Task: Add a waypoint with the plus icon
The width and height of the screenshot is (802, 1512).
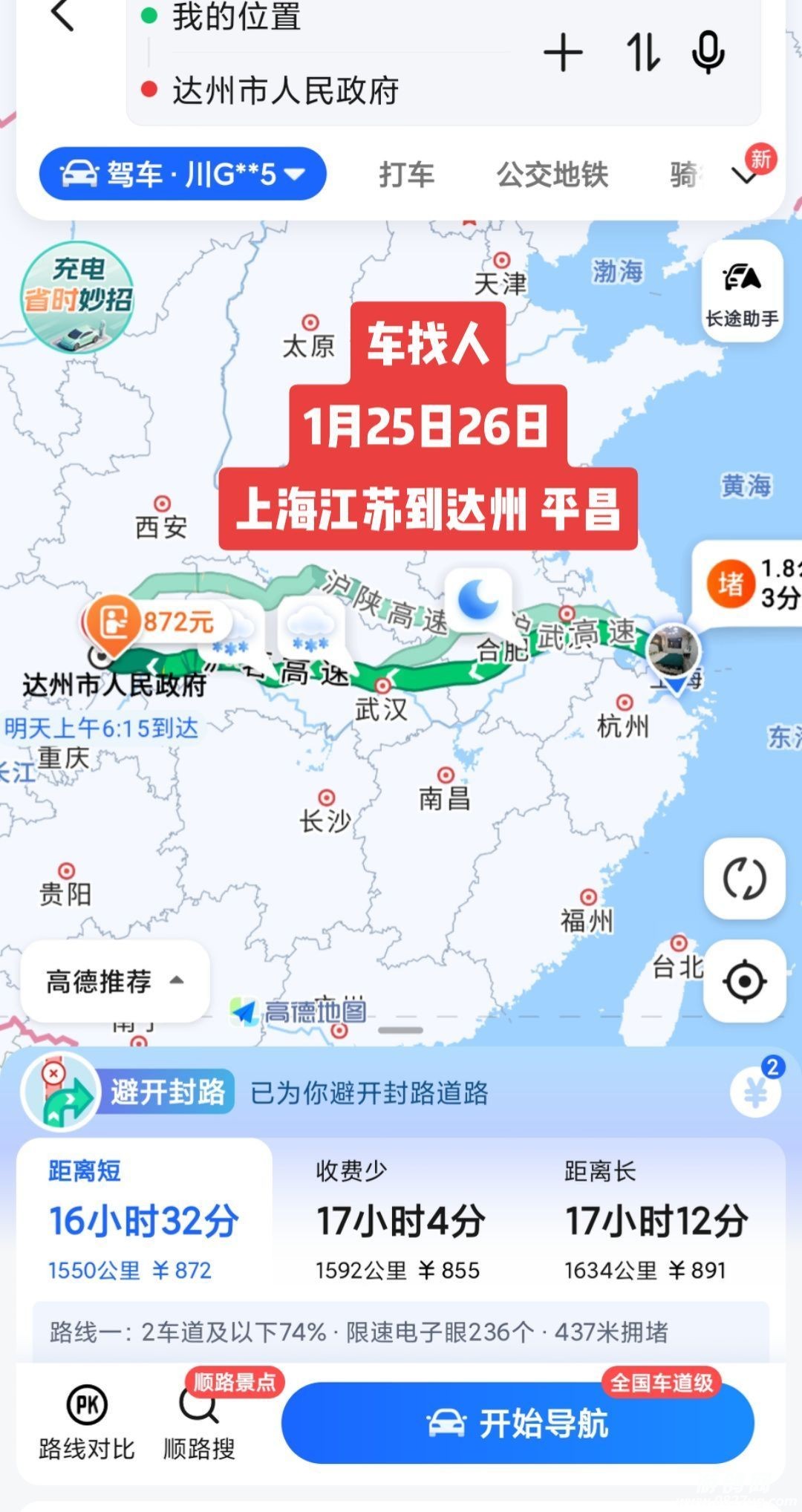Action: pyautogui.click(x=563, y=53)
